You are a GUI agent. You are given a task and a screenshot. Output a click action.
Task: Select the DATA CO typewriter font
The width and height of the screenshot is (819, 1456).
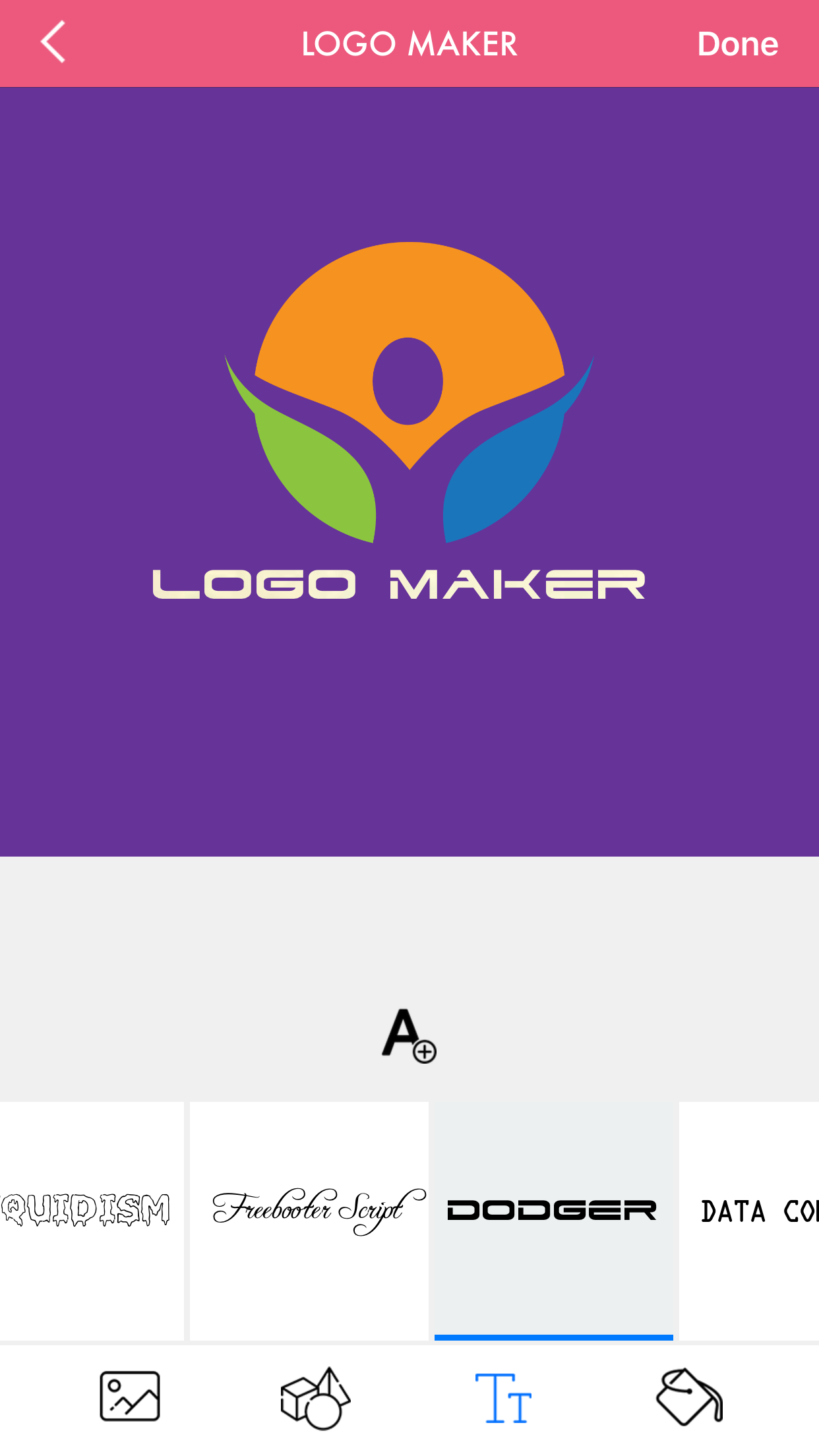[758, 1211]
